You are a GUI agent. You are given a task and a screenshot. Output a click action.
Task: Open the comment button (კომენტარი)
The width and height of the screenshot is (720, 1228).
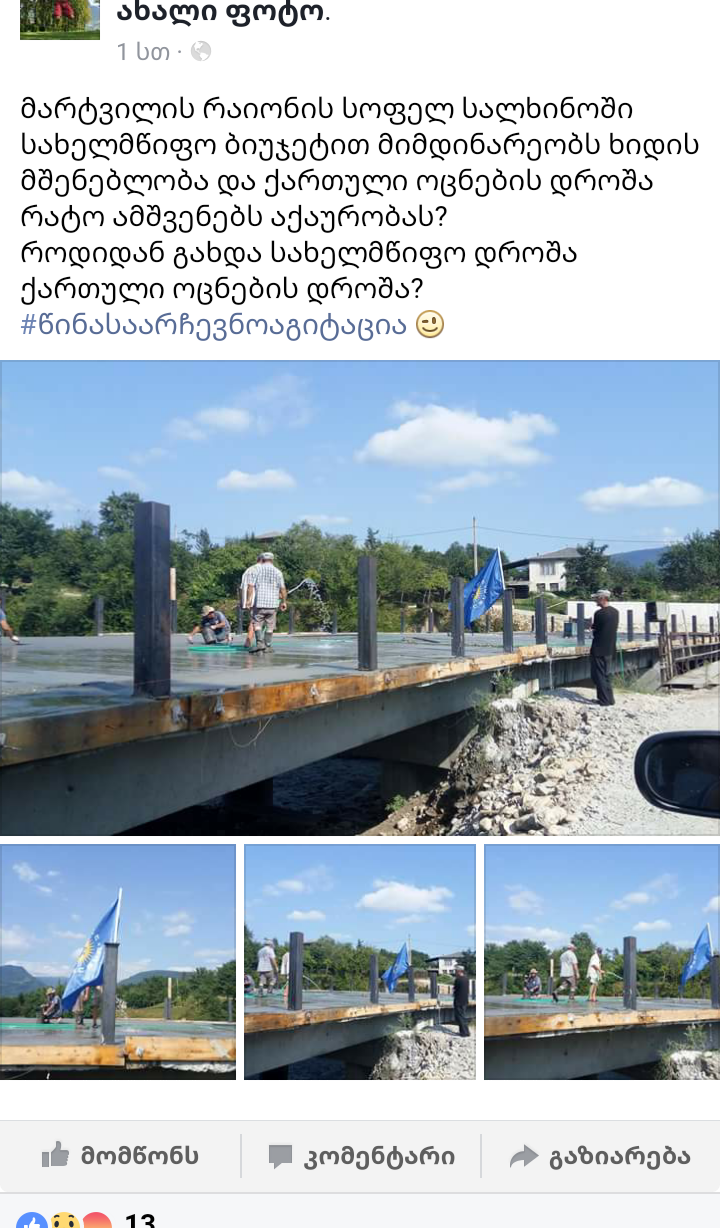tap(361, 1156)
